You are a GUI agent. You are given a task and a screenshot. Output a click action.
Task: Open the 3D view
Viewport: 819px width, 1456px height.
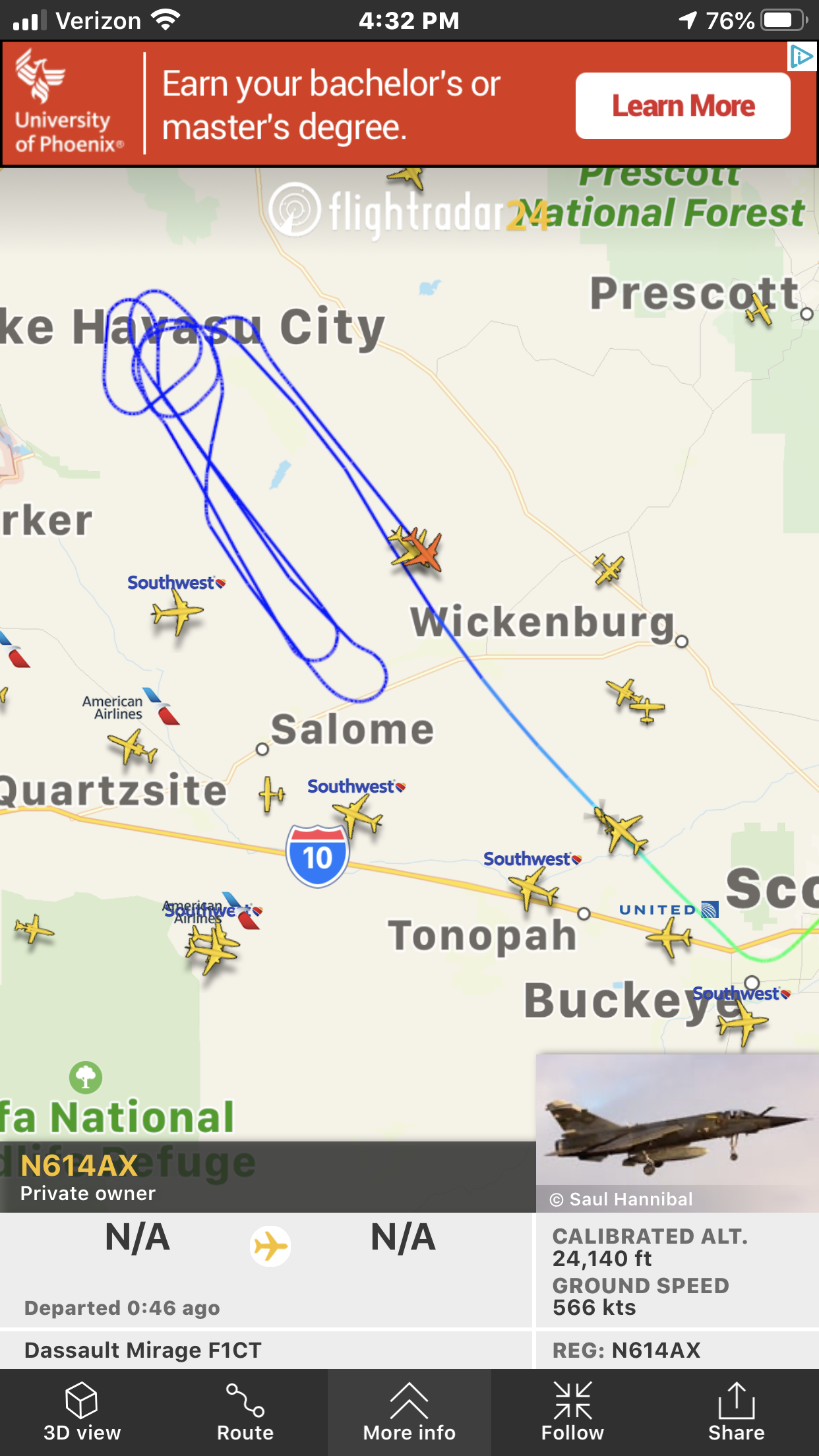pyautogui.click(x=82, y=1412)
